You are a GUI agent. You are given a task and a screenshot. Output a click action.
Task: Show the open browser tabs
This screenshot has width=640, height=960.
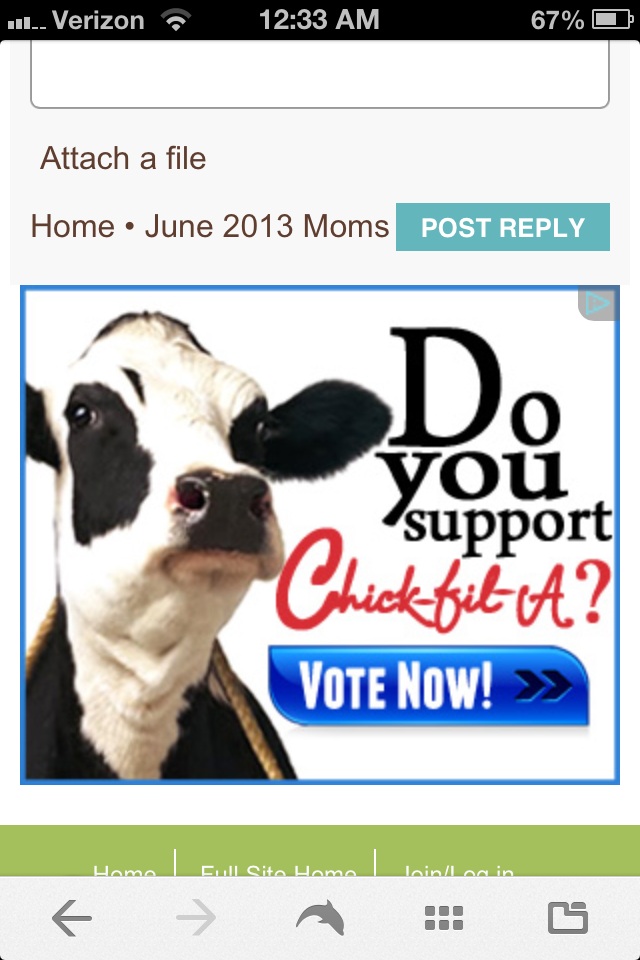click(567, 918)
